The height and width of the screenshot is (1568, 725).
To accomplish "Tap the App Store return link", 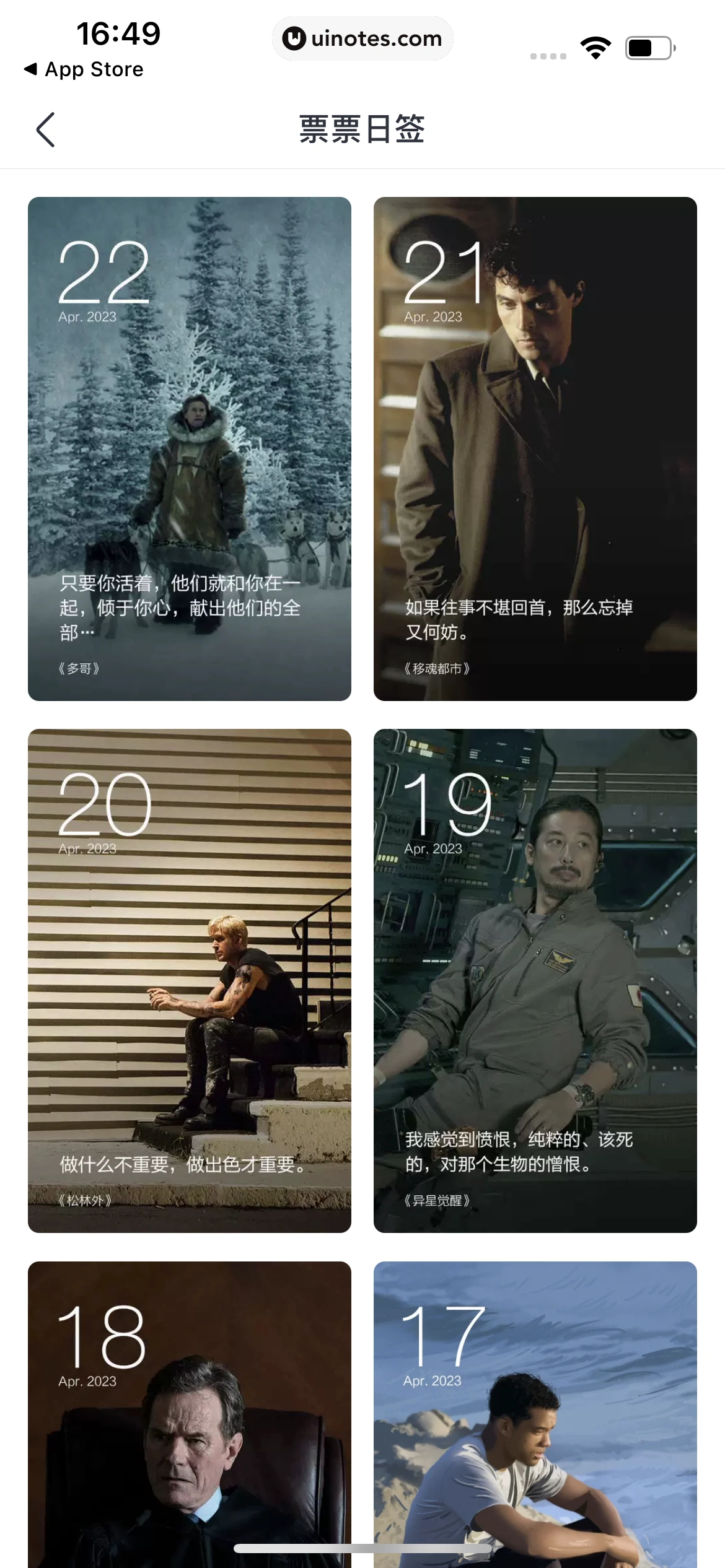I will (82, 69).
